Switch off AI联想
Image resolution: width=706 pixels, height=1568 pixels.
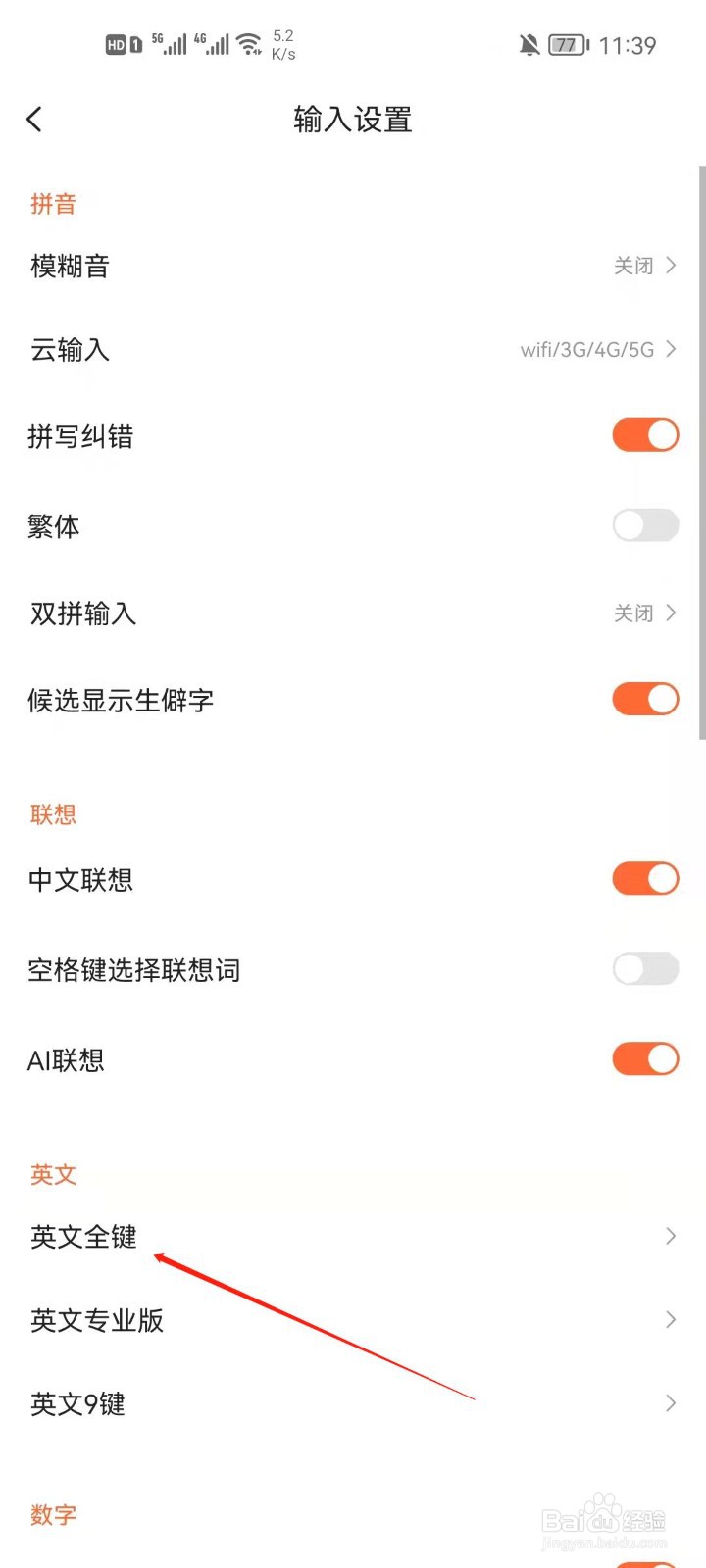tap(645, 1059)
